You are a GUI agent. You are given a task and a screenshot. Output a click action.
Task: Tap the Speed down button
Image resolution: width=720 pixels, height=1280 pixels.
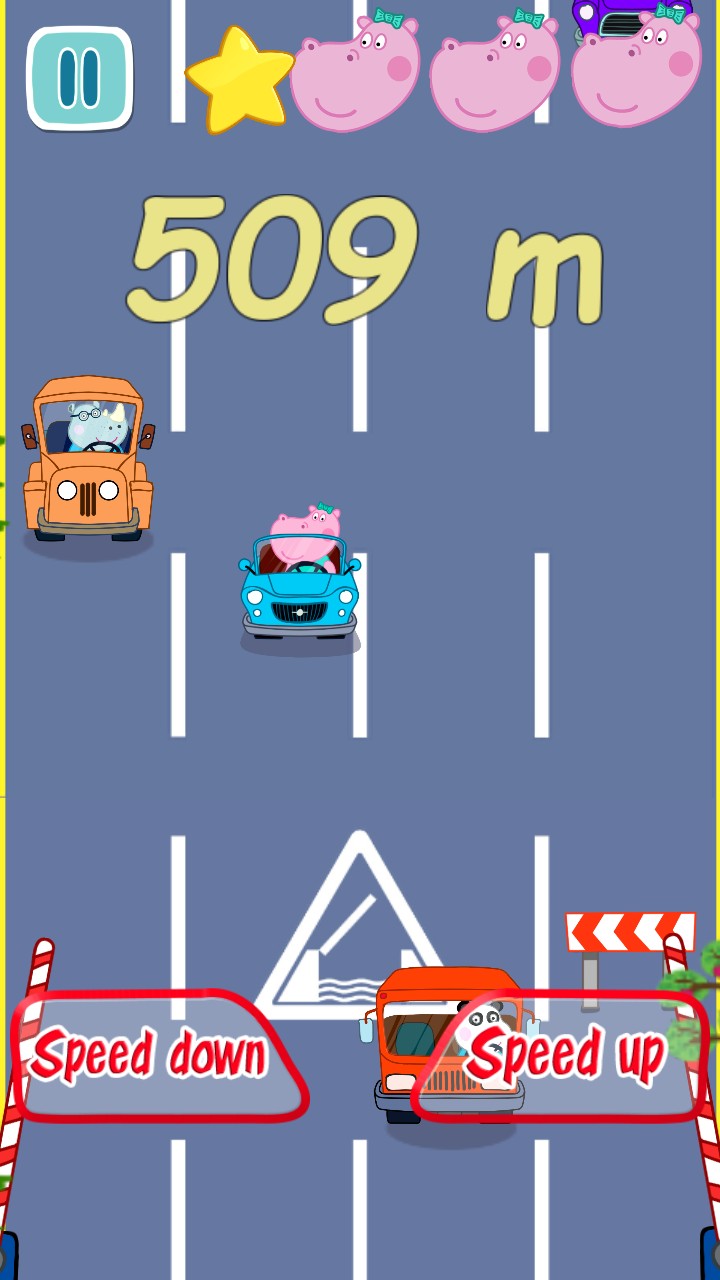155,1056
